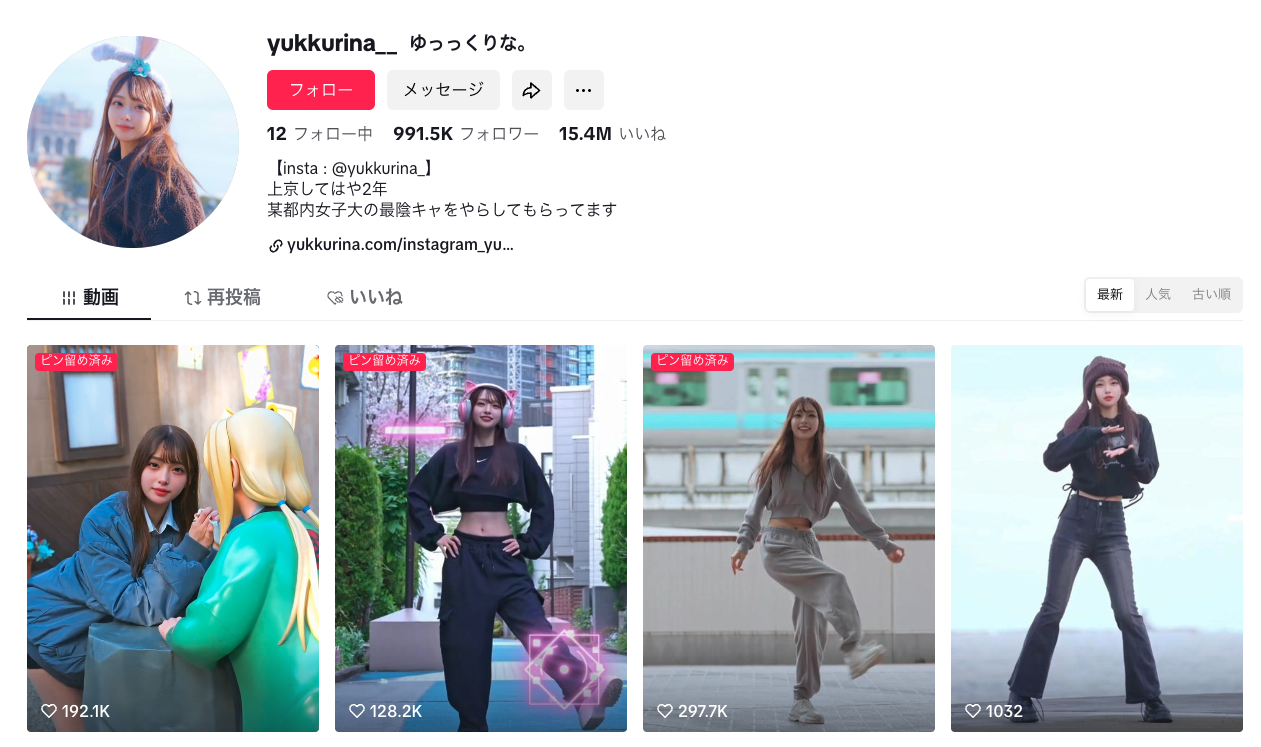This screenshot has height=747, width=1261.
Task: Select the 古い順 sort option
Action: [x=1211, y=295]
